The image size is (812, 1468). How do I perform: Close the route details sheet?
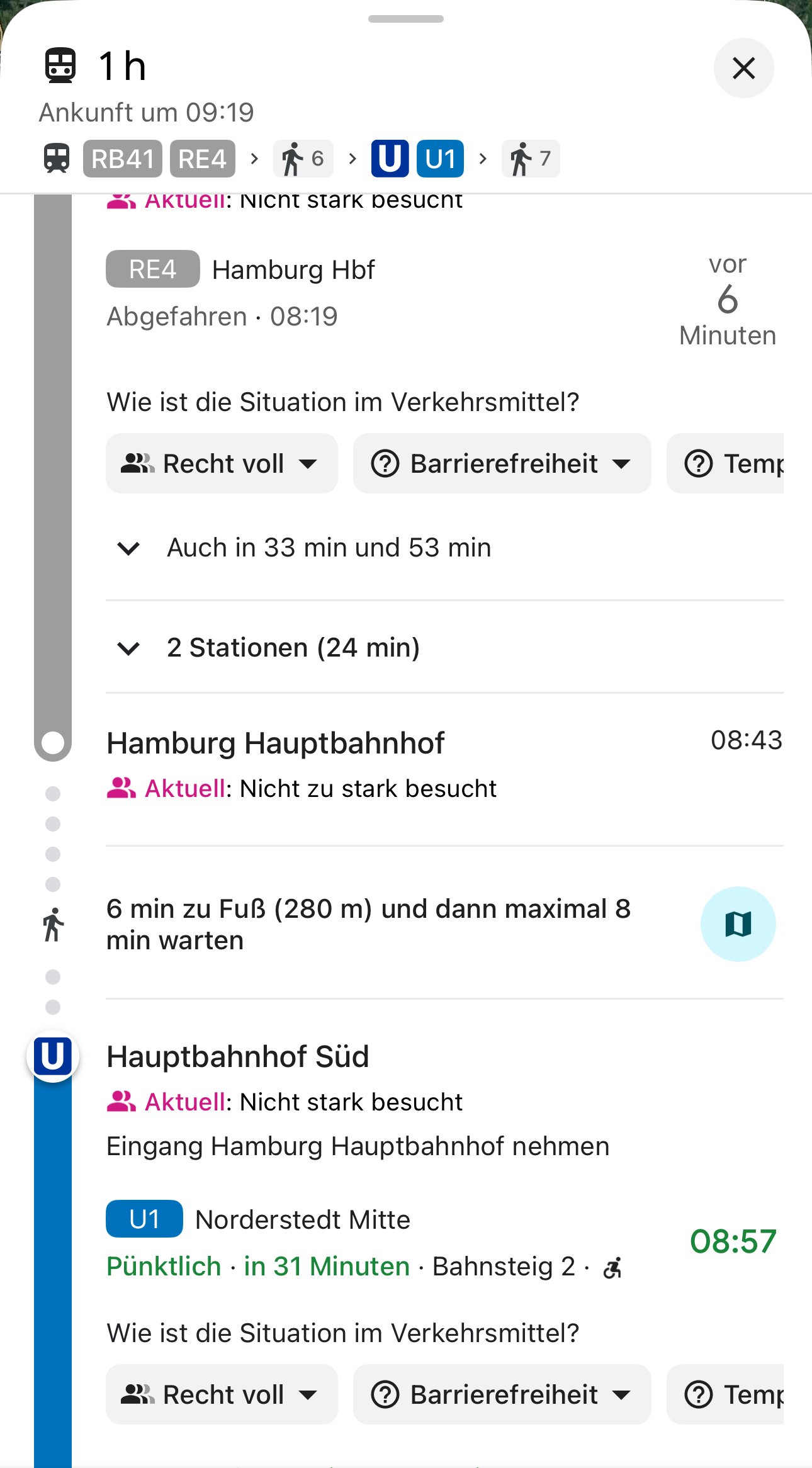pyautogui.click(x=743, y=68)
